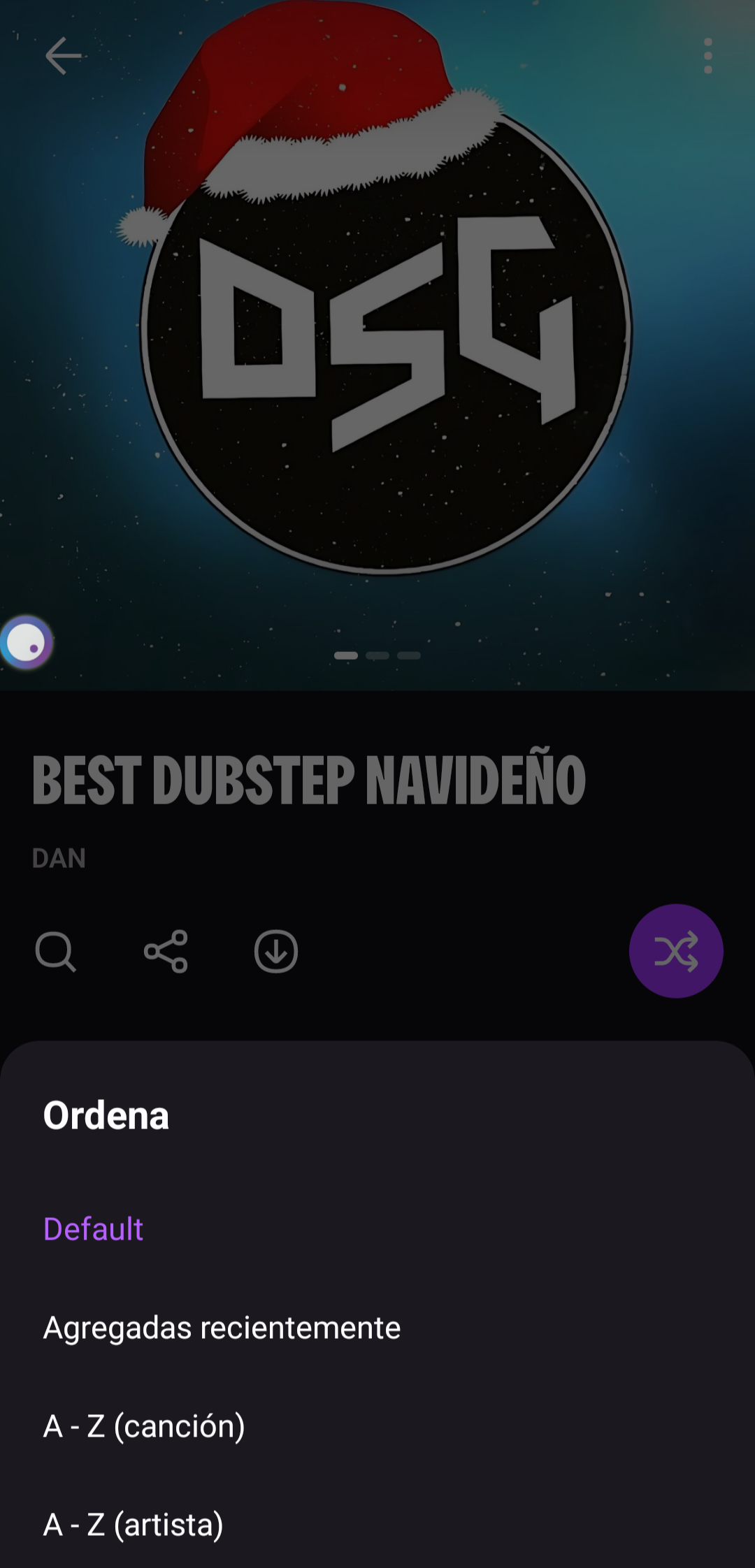Select the Default sort option
The image size is (755, 1568).
point(94,1229)
